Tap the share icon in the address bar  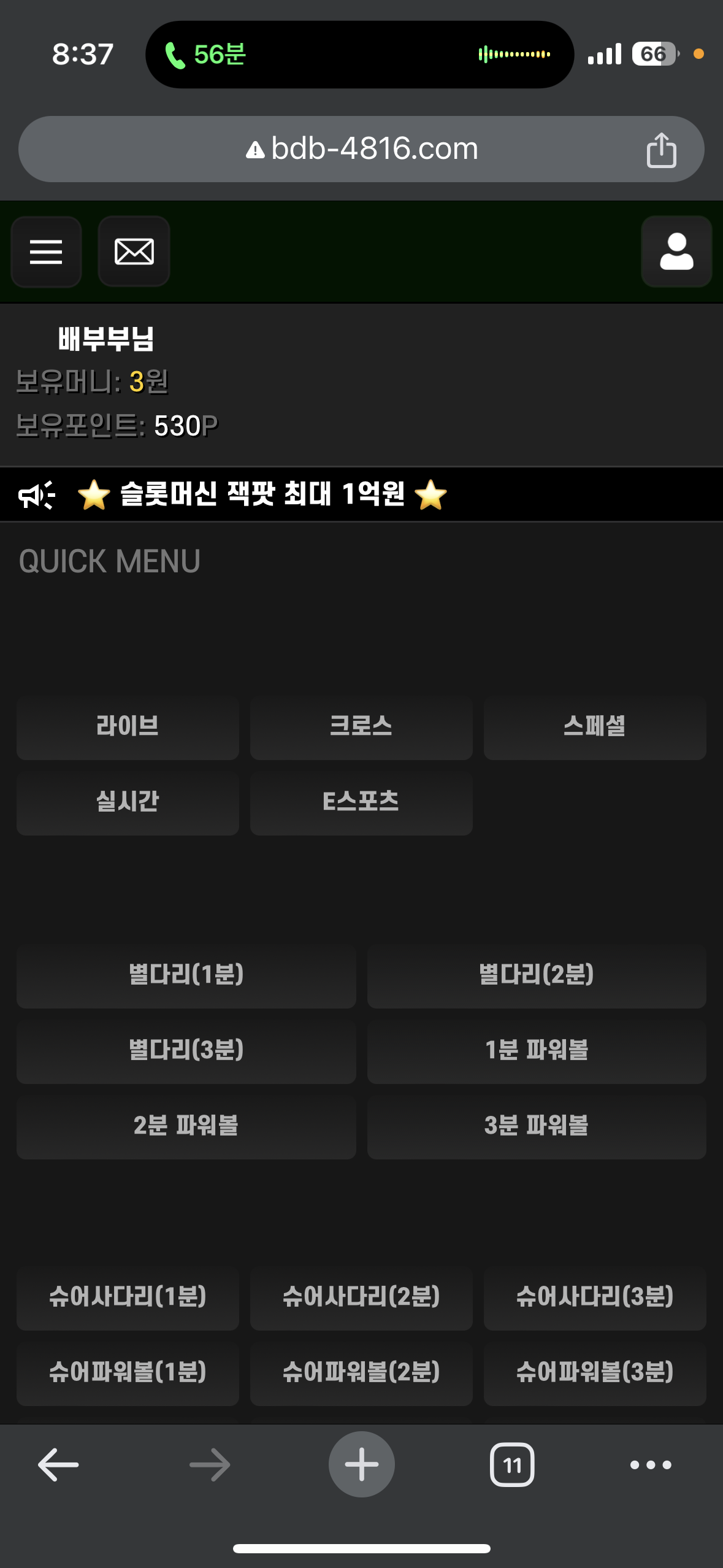(x=661, y=150)
